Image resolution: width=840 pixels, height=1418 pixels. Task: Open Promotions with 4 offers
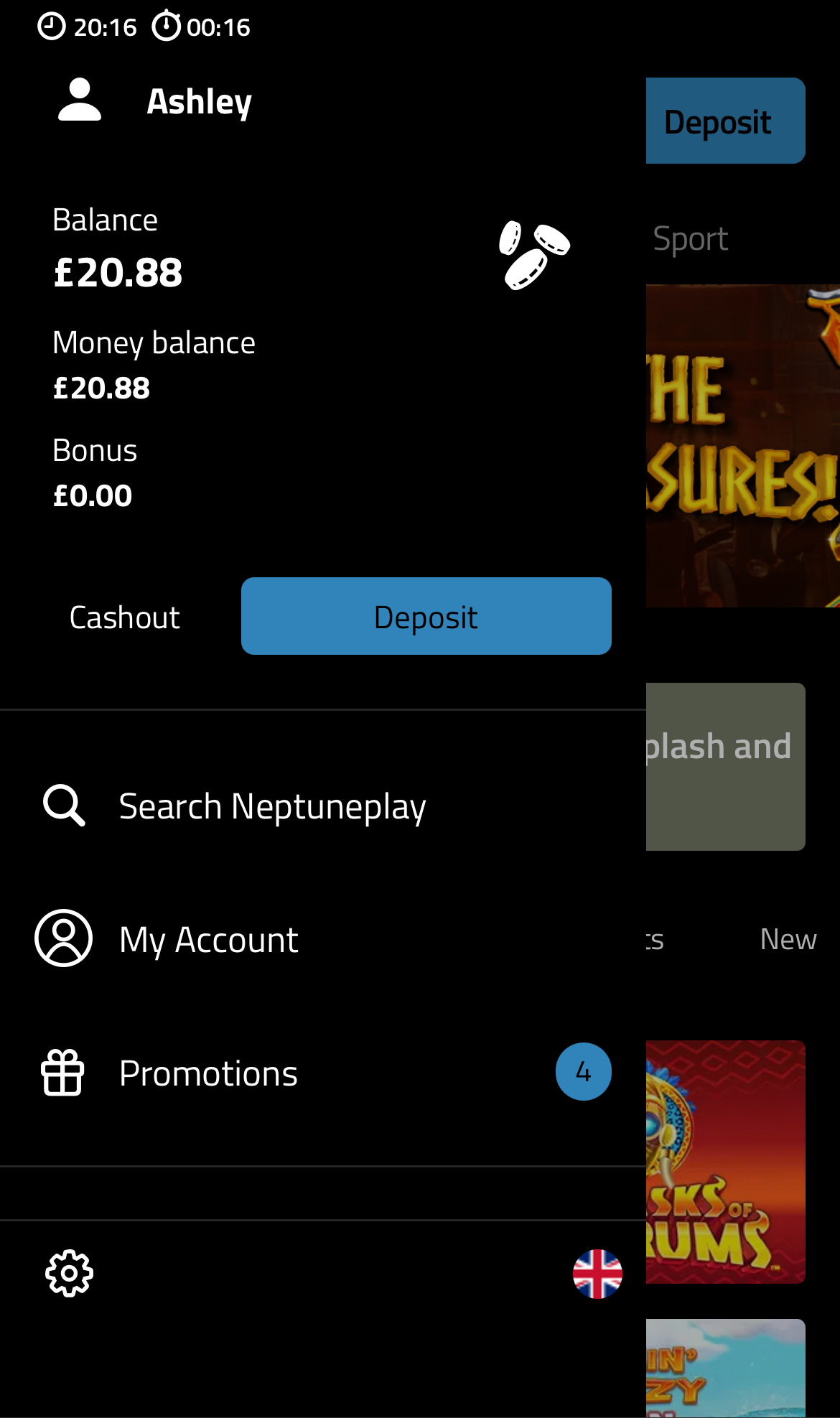click(x=208, y=1073)
